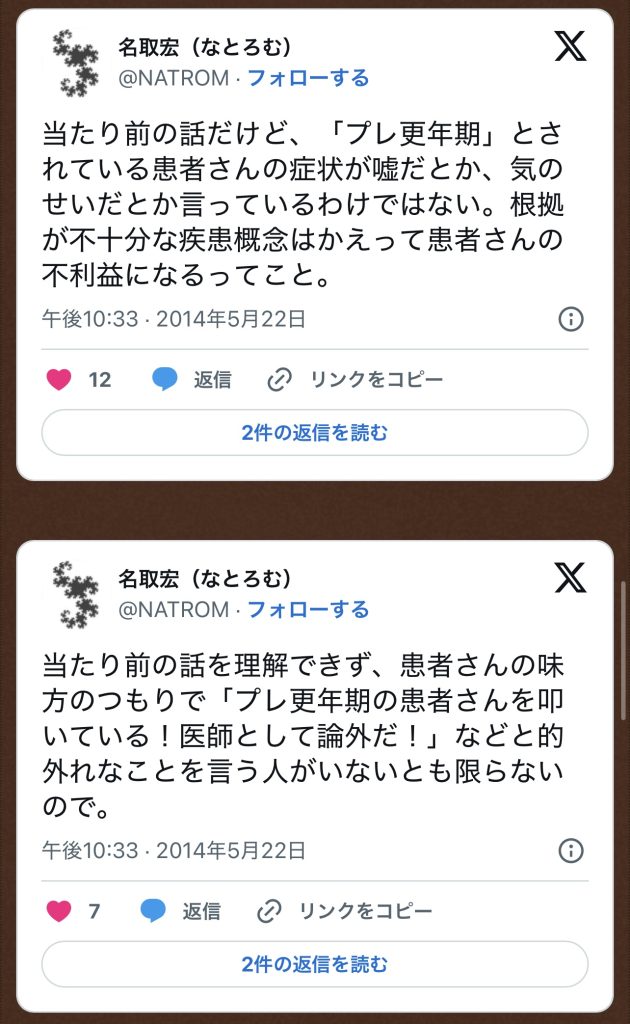Image resolution: width=630 pixels, height=1024 pixels.
Task: Open info icon on the 12-like tweet
Action: [x=570, y=319]
